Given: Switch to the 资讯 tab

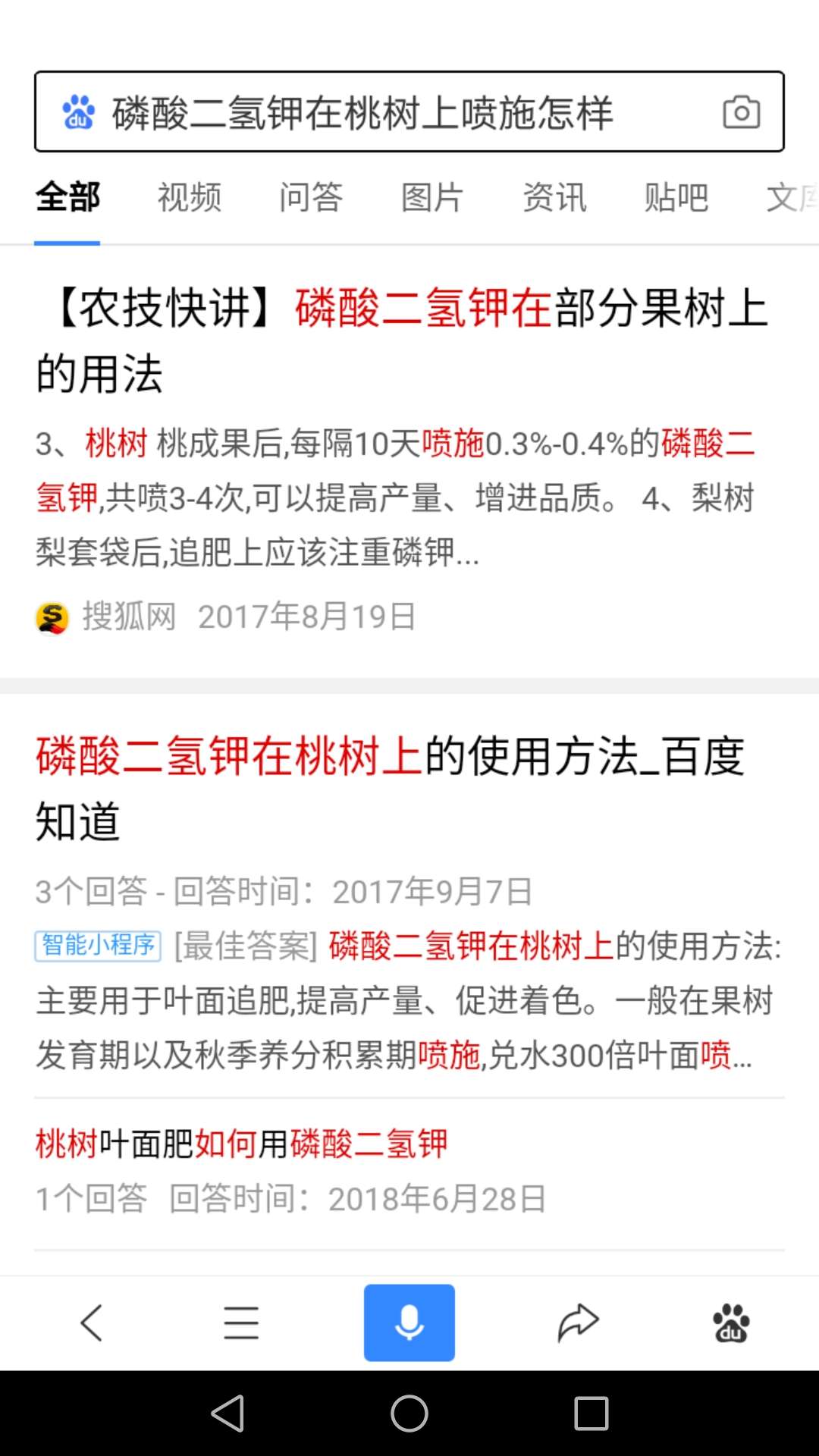Looking at the screenshot, I should coord(554,198).
